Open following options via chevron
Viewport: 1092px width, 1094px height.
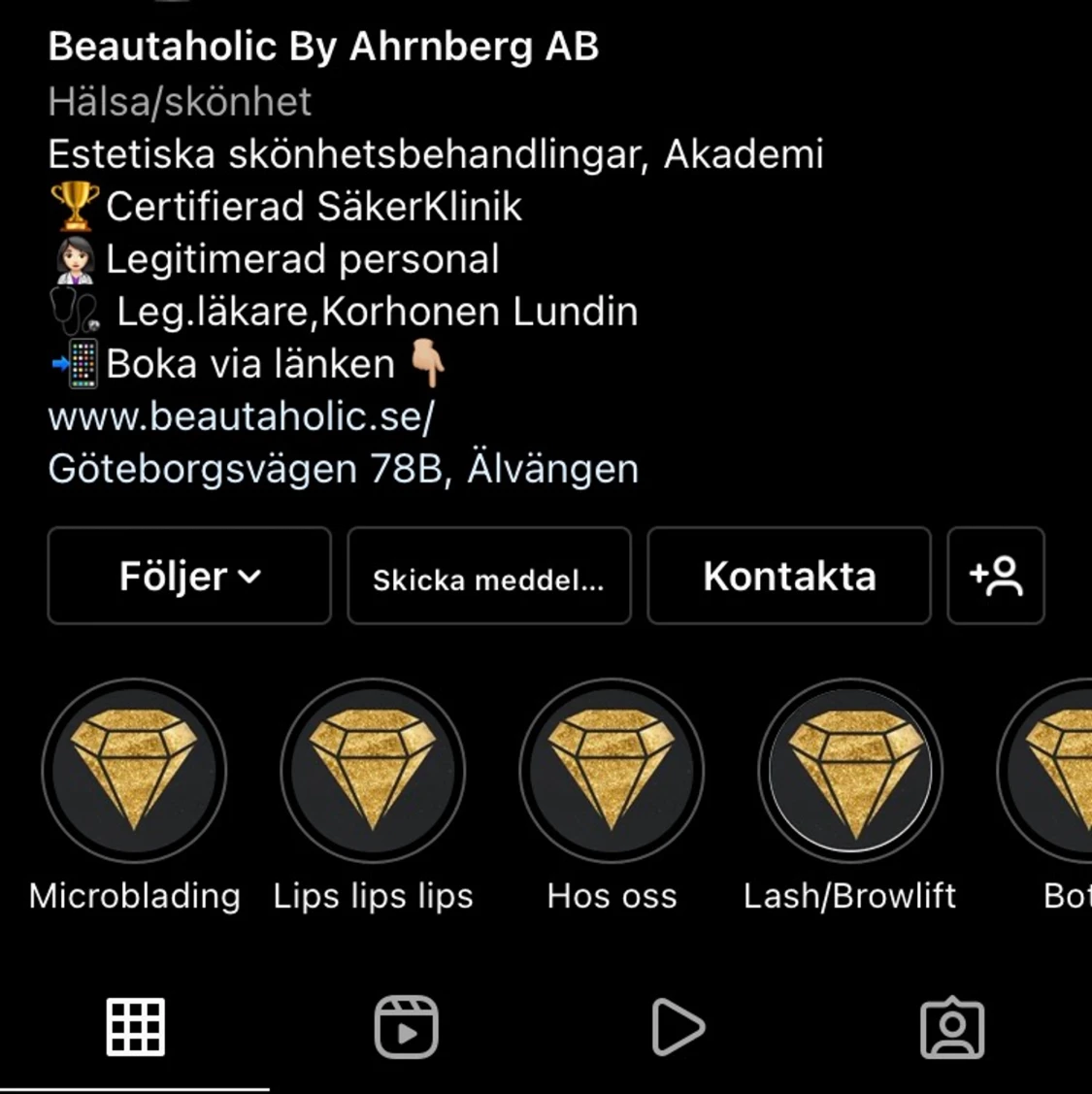pyautogui.click(x=251, y=578)
